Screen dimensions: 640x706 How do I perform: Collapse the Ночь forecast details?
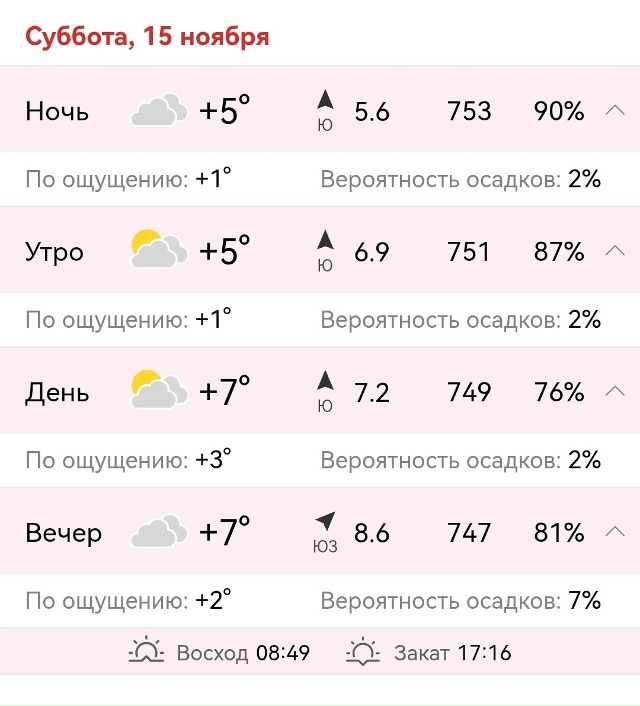pos(615,111)
